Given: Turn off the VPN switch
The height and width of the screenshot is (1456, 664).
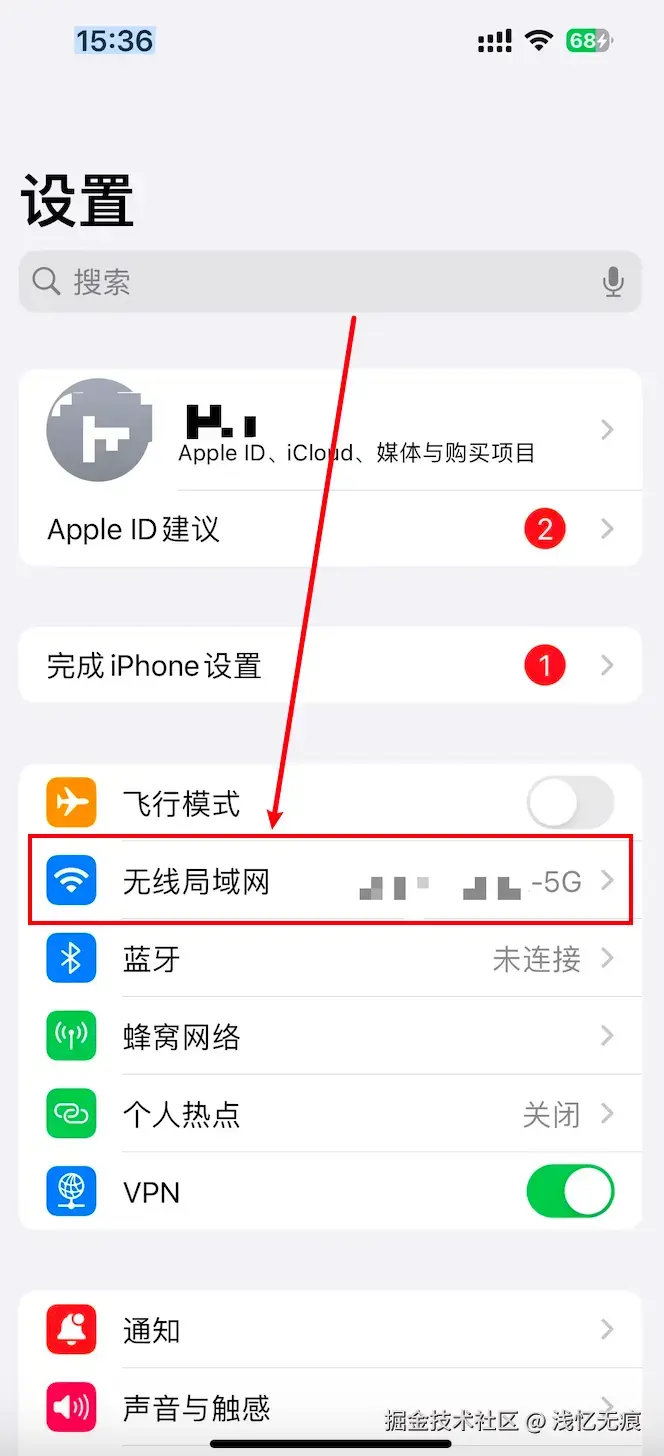Looking at the screenshot, I should tap(569, 1192).
